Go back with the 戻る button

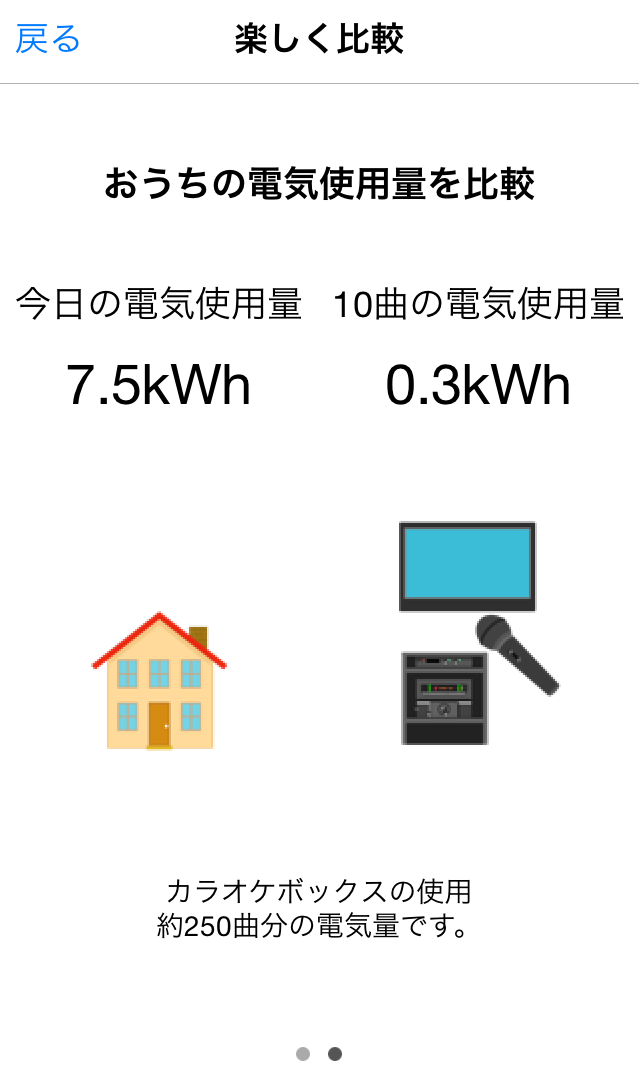coord(48,40)
